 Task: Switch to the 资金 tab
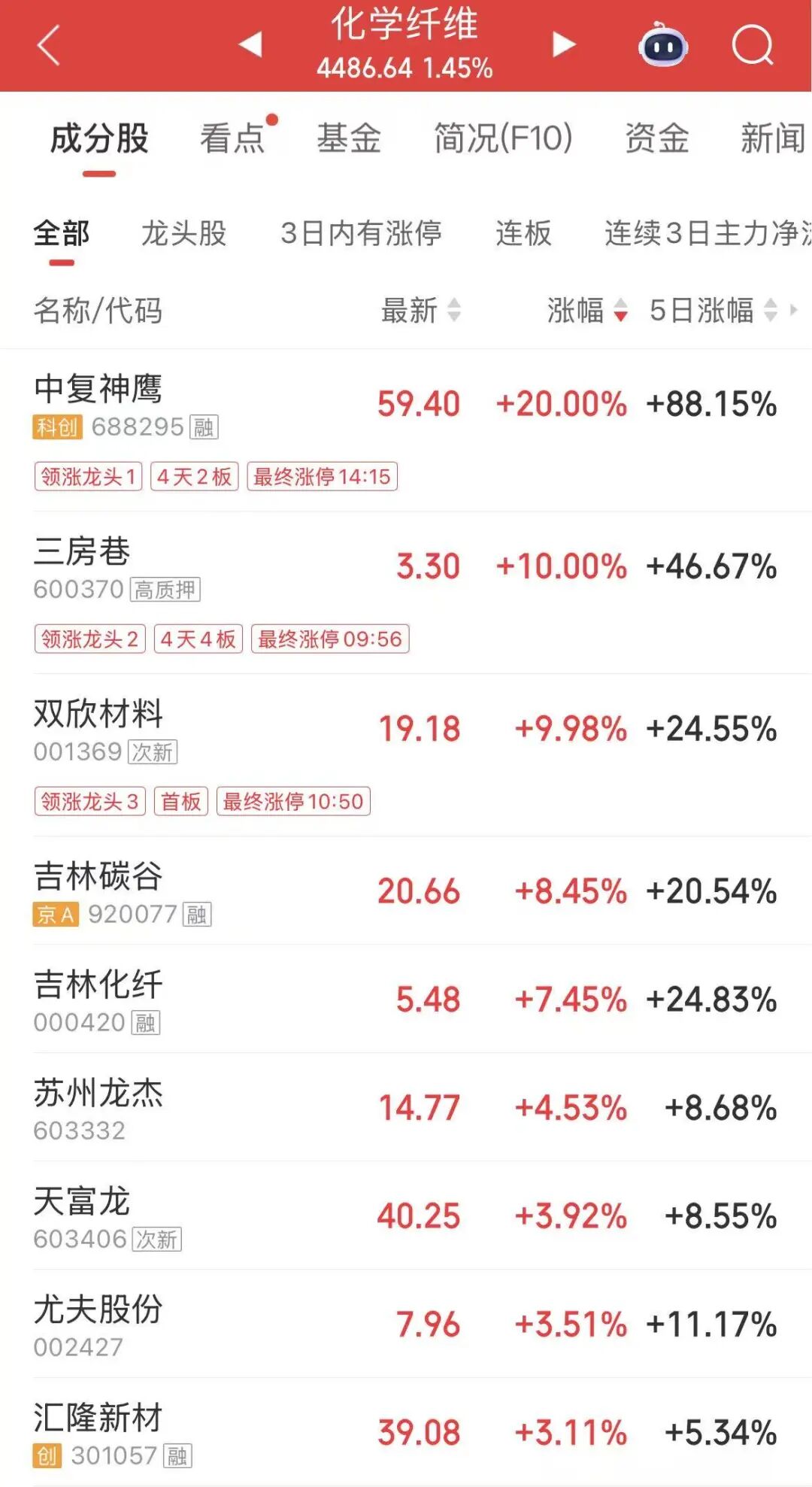pos(657,138)
